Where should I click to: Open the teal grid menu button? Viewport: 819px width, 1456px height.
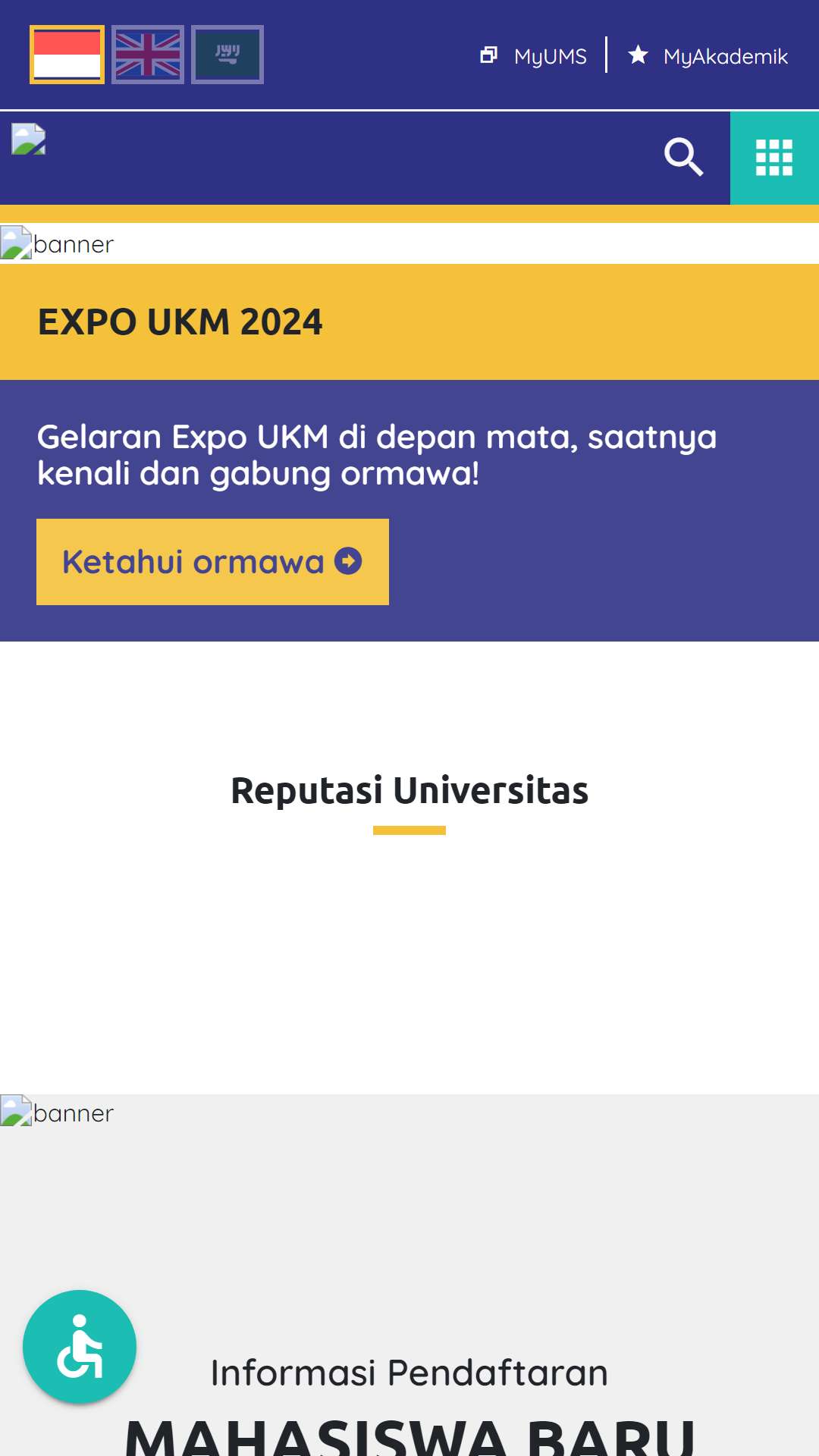(x=774, y=158)
